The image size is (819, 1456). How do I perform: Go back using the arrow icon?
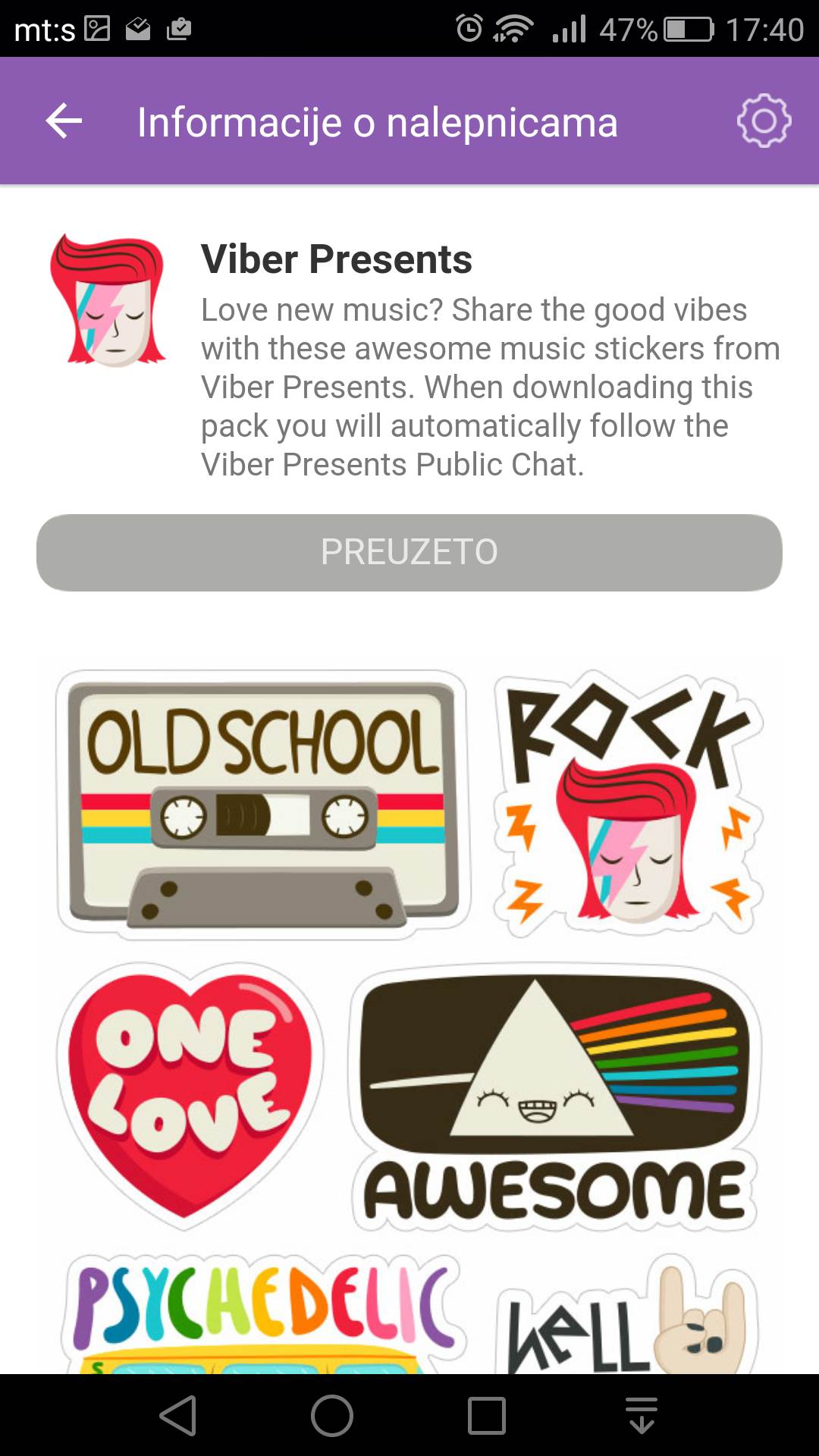tap(64, 121)
